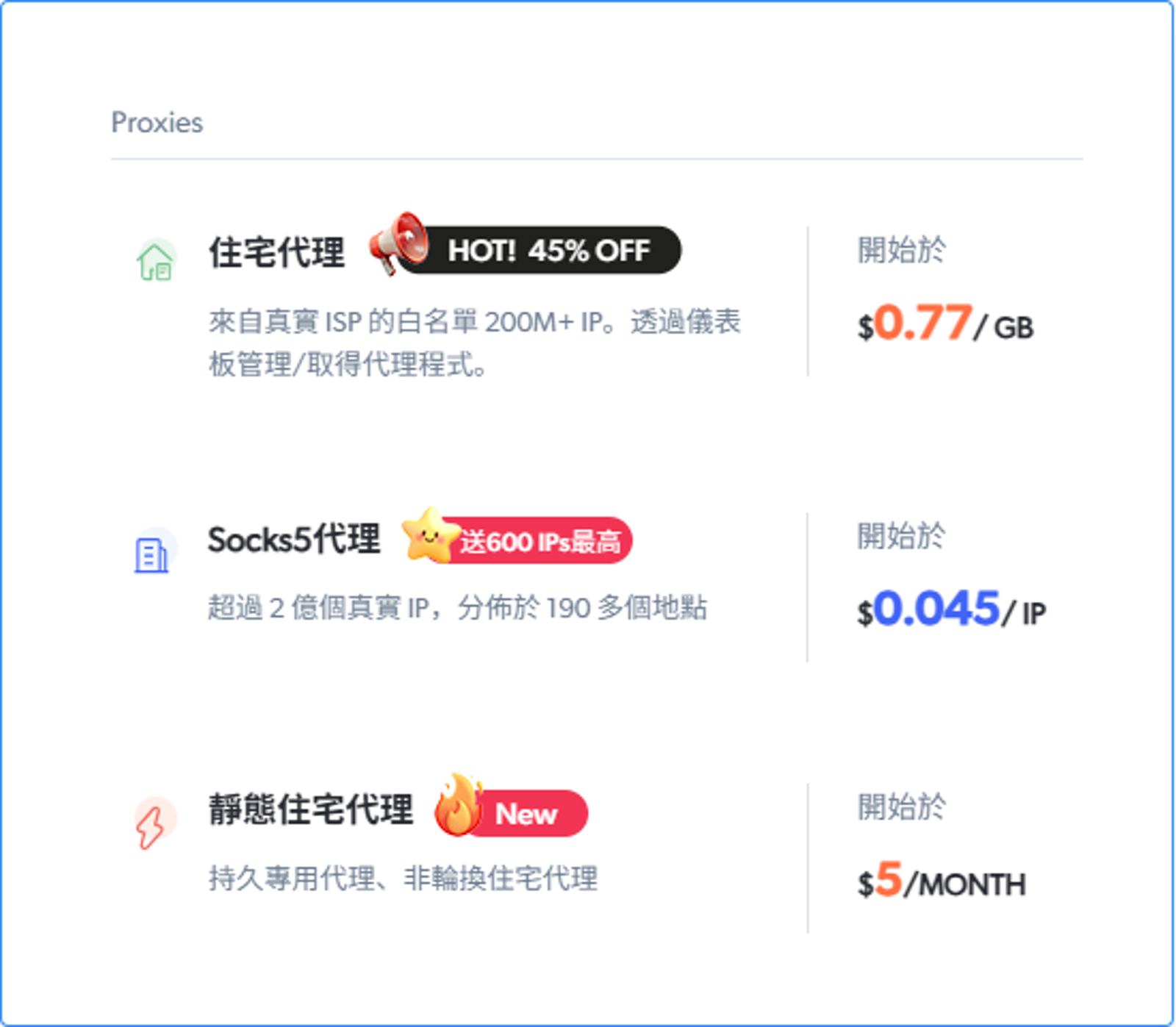This screenshot has width=1176, height=1027.
Task: Open the 住宅代理 residential proxies item
Action: coord(277,253)
